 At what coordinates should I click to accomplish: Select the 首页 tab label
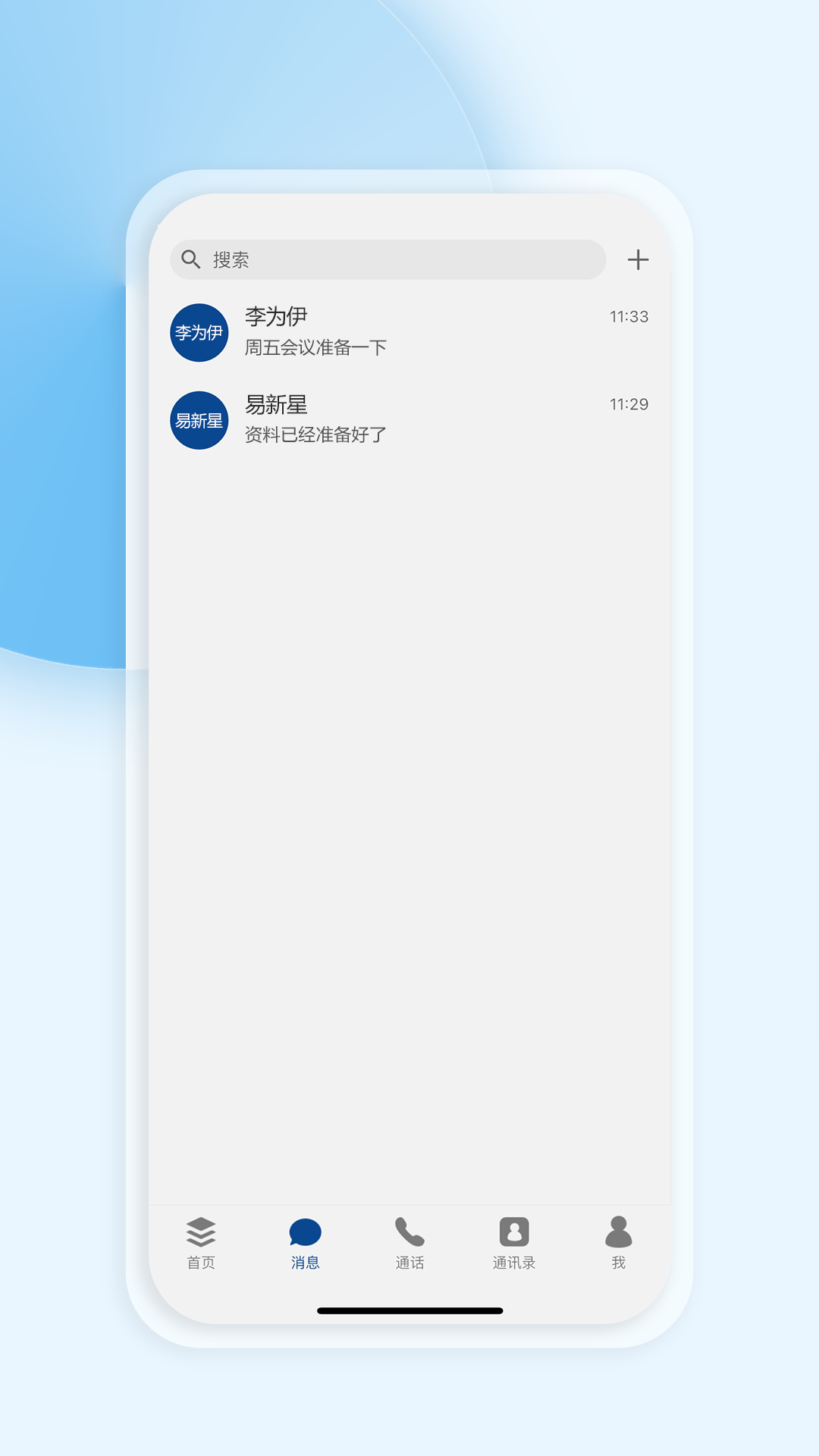click(x=199, y=1261)
